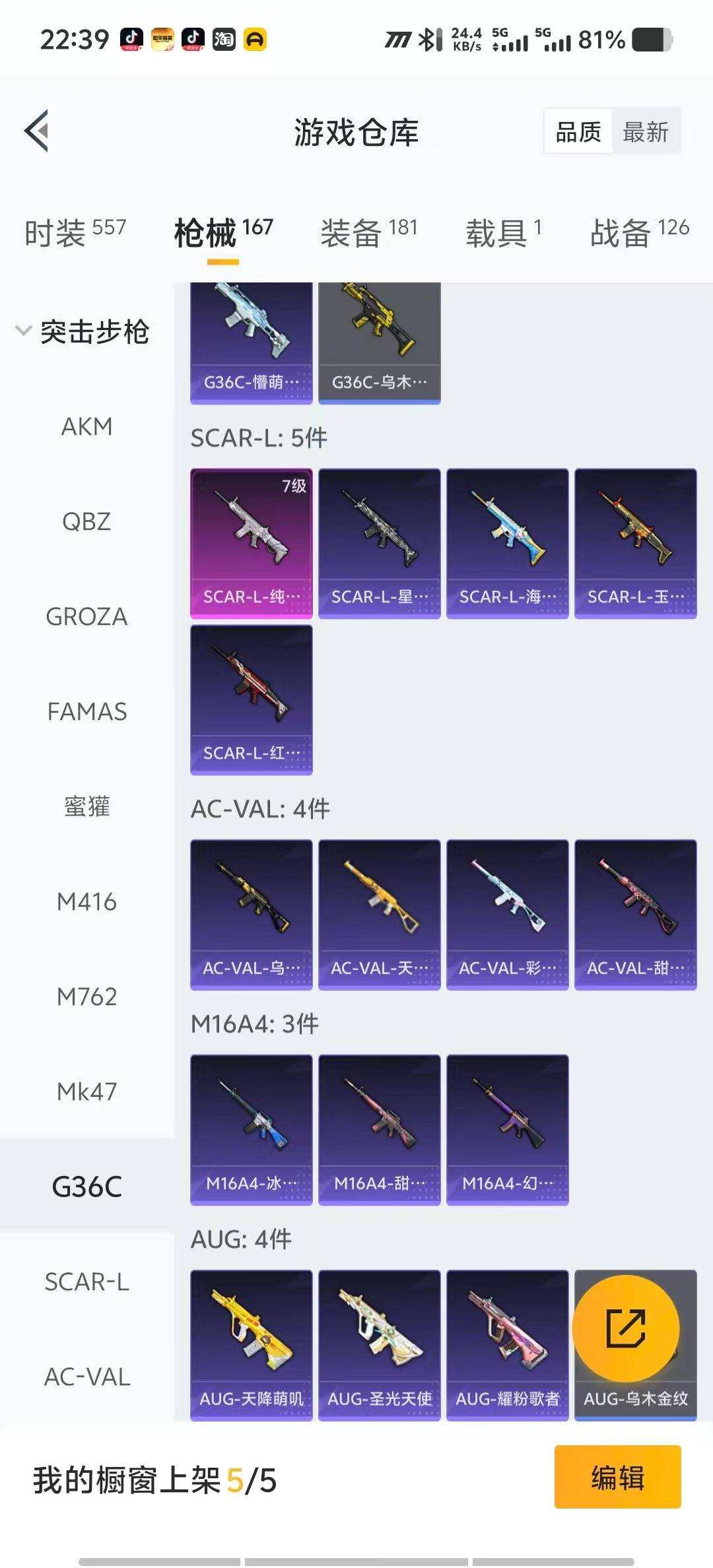This screenshot has width=713, height=1568.
Task: Select AKM in the sidebar
Action: tap(86, 427)
